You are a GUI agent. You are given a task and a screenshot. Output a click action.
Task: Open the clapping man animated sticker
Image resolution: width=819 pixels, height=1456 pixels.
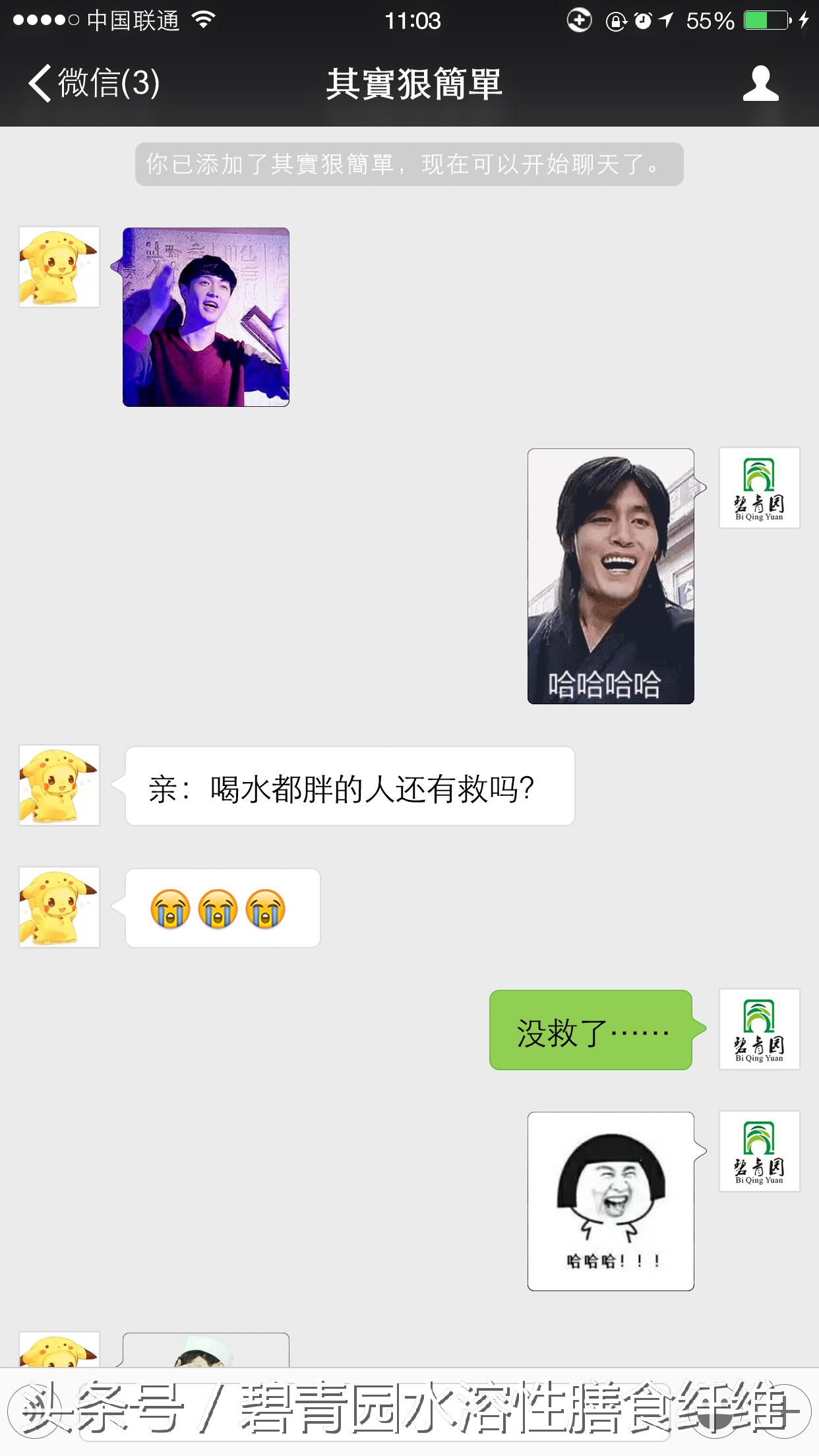click(206, 318)
